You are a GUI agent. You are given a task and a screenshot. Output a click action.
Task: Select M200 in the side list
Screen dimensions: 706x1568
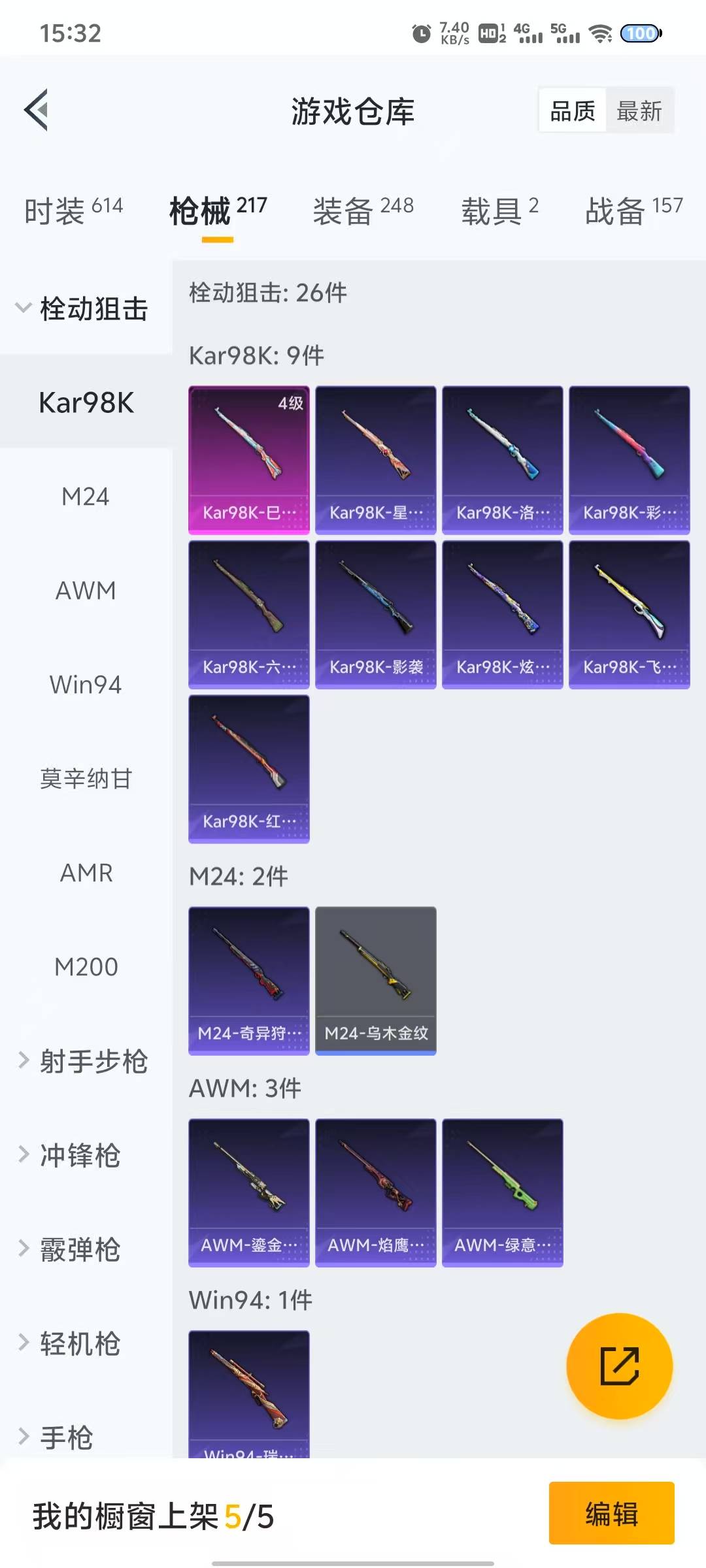(x=86, y=967)
